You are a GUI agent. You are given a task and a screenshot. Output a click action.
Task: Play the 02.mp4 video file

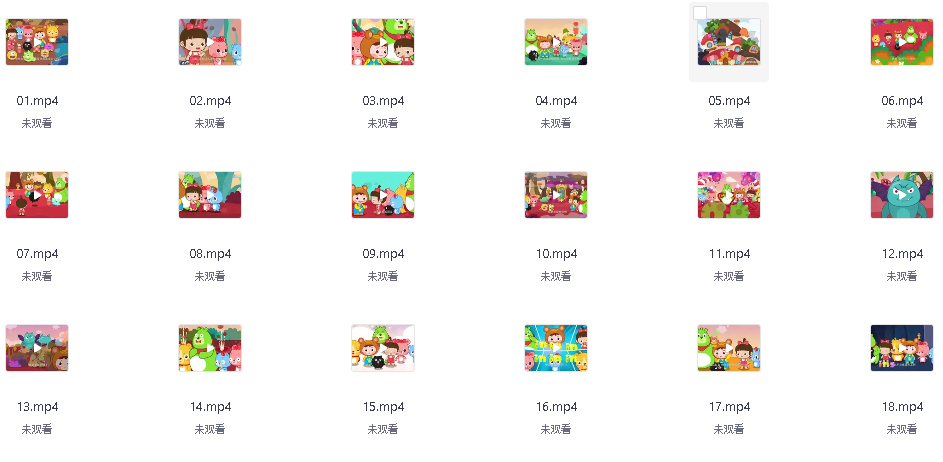(210, 42)
